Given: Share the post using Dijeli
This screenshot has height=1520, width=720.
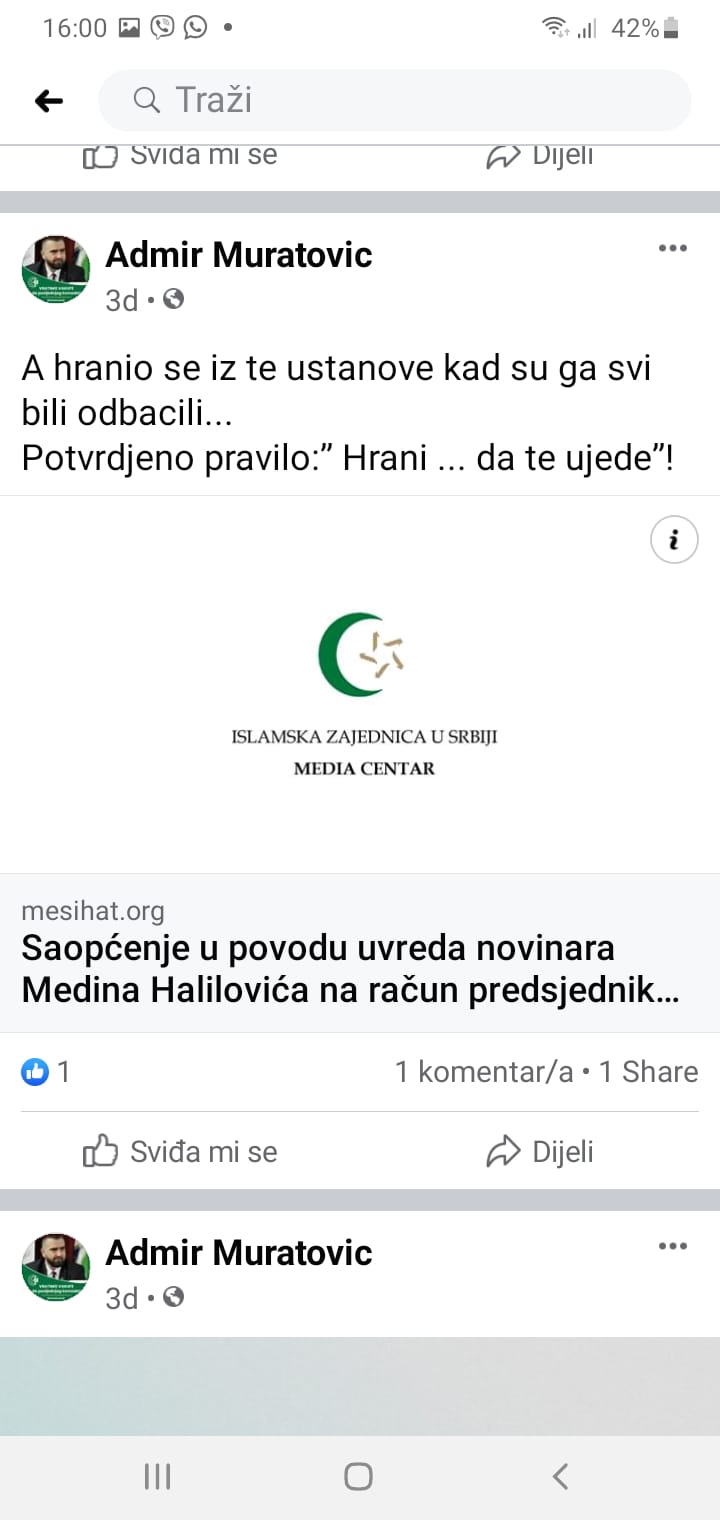Looking at the screenshot, I should tap(540, 1151).
